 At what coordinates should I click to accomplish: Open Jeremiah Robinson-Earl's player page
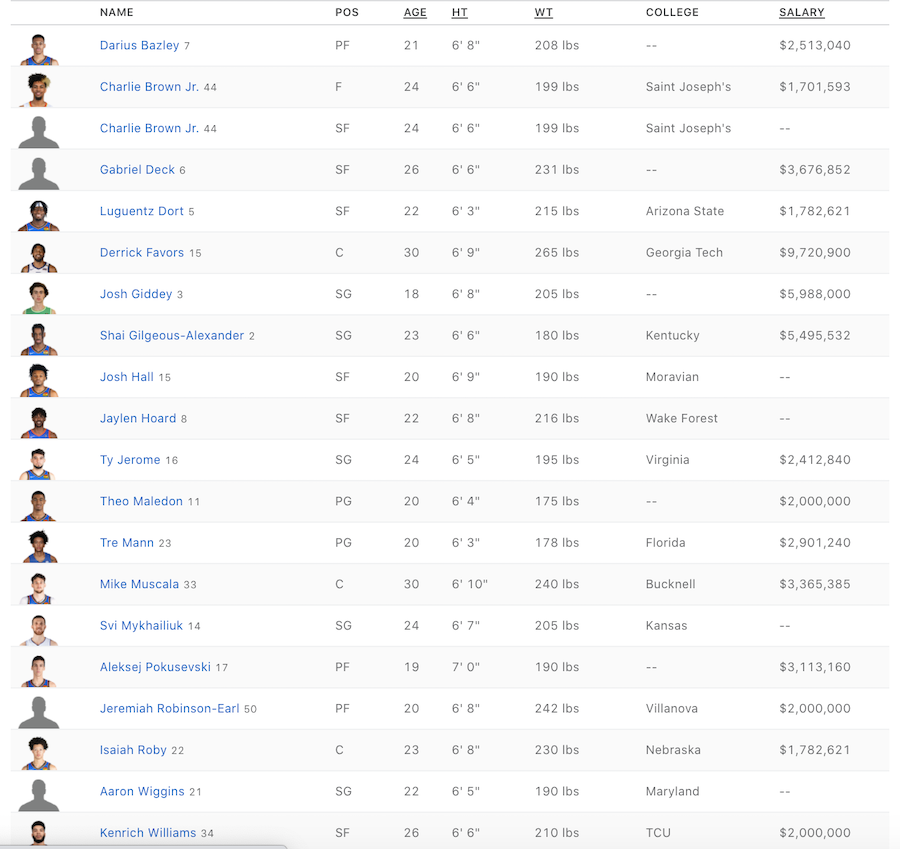click(x=169, y=708)
